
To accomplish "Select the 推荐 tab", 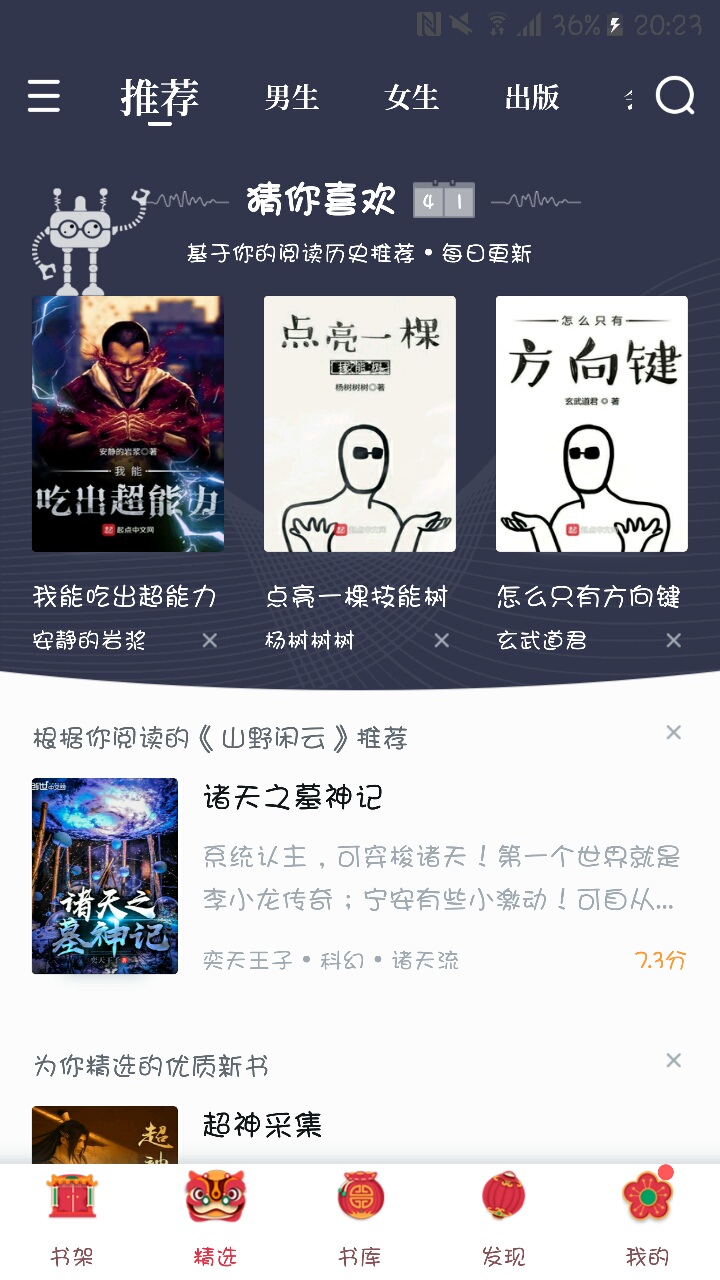I will tap(160, 98).
